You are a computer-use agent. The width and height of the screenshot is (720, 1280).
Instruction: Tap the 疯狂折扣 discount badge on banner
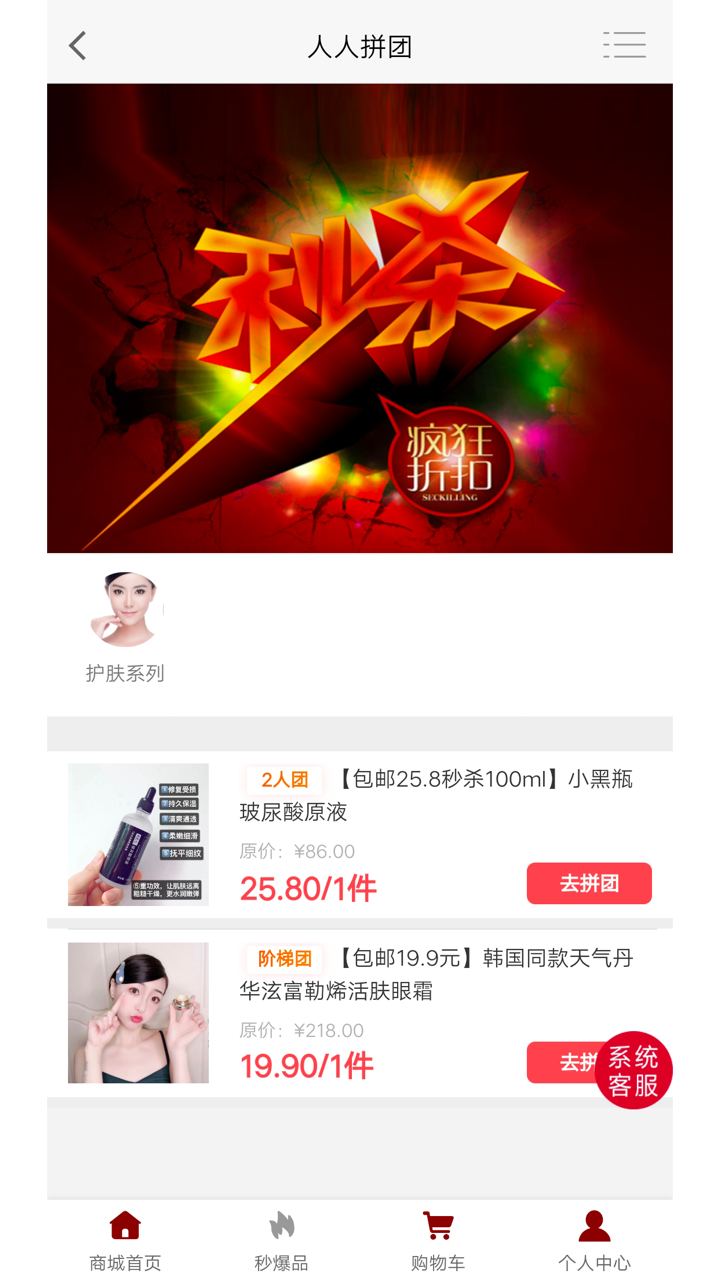point(452,460)
